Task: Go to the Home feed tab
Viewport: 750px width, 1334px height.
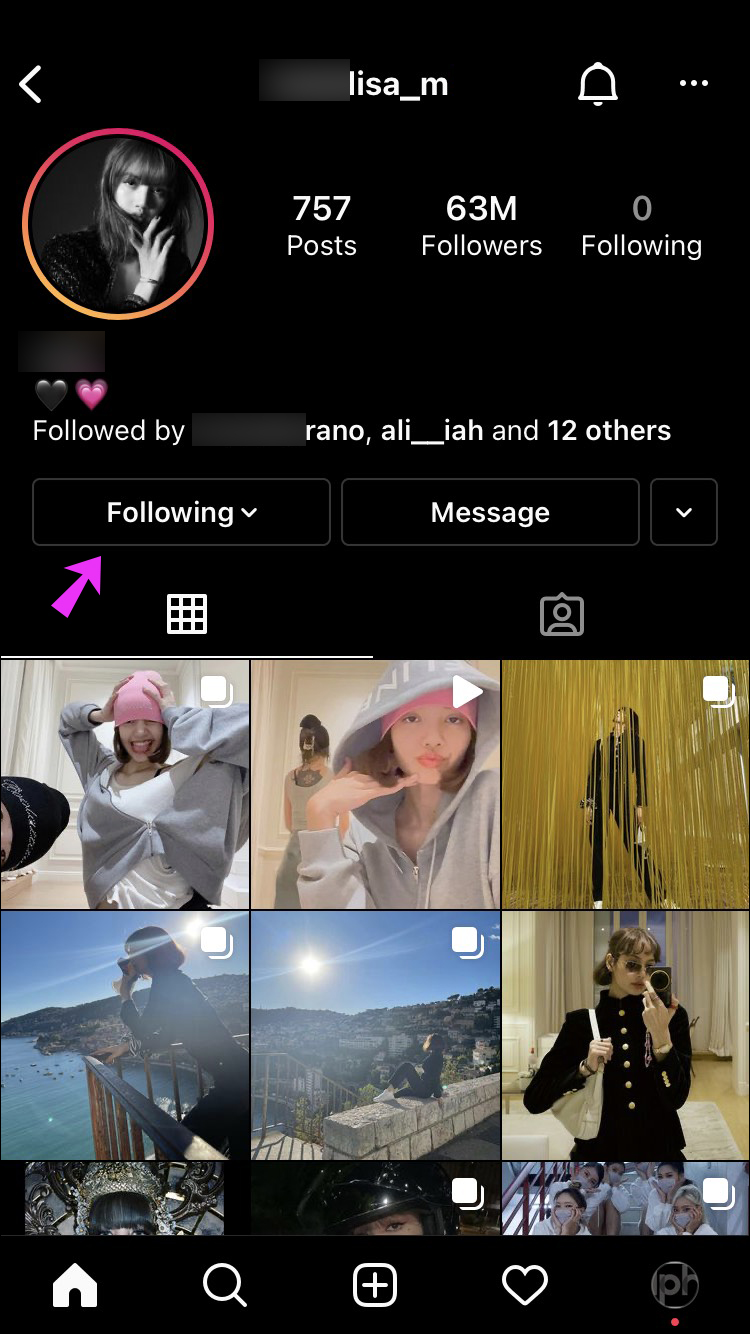Action: (x=75, y=1285)
